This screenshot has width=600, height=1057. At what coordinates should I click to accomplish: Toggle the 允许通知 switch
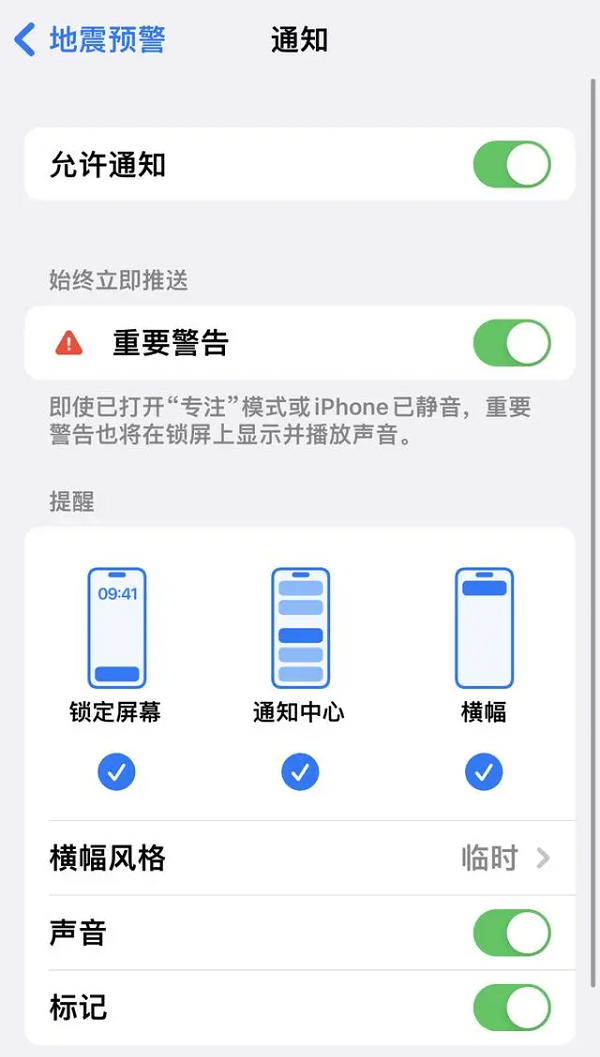pyautogui.click(x=511, y=165)
